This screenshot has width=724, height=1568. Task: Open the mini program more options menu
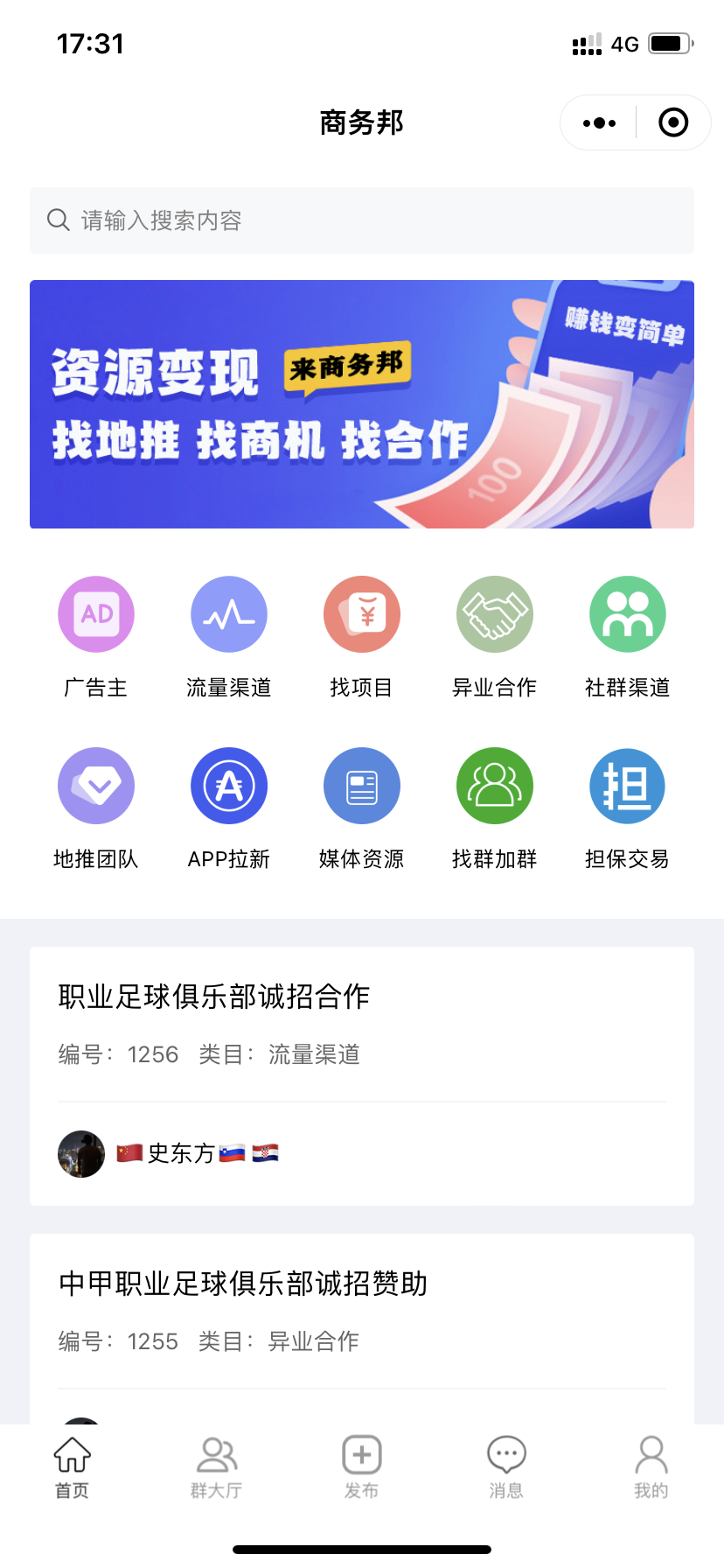point(599,123)
